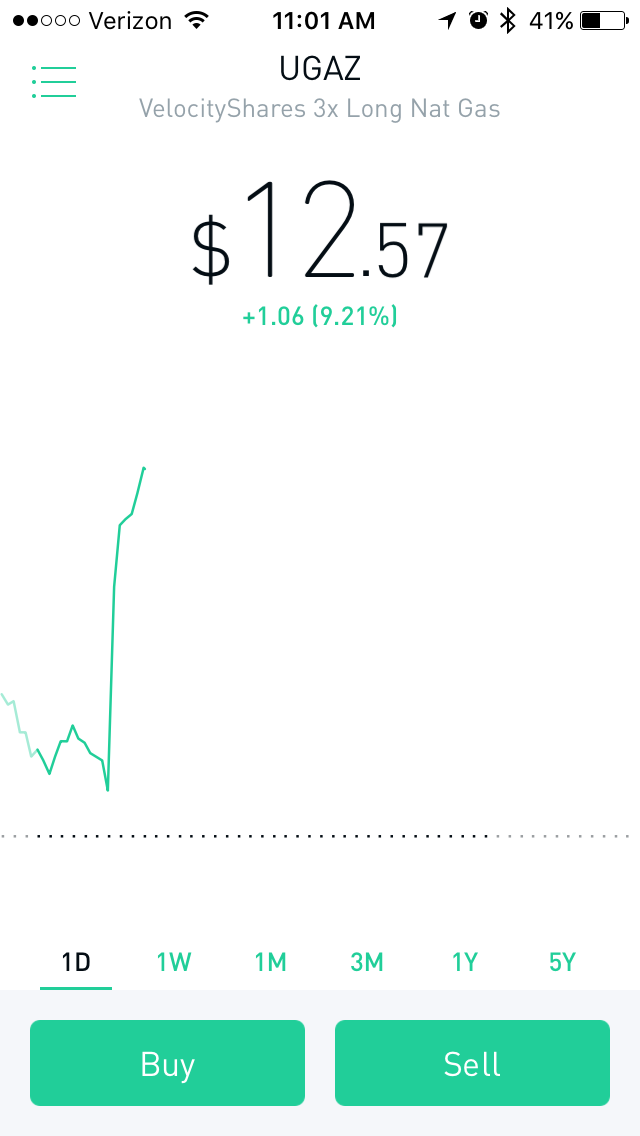The image size is (640, 1136).
Task: Display the 5Y chart range
Action: (x=562, y=962)
